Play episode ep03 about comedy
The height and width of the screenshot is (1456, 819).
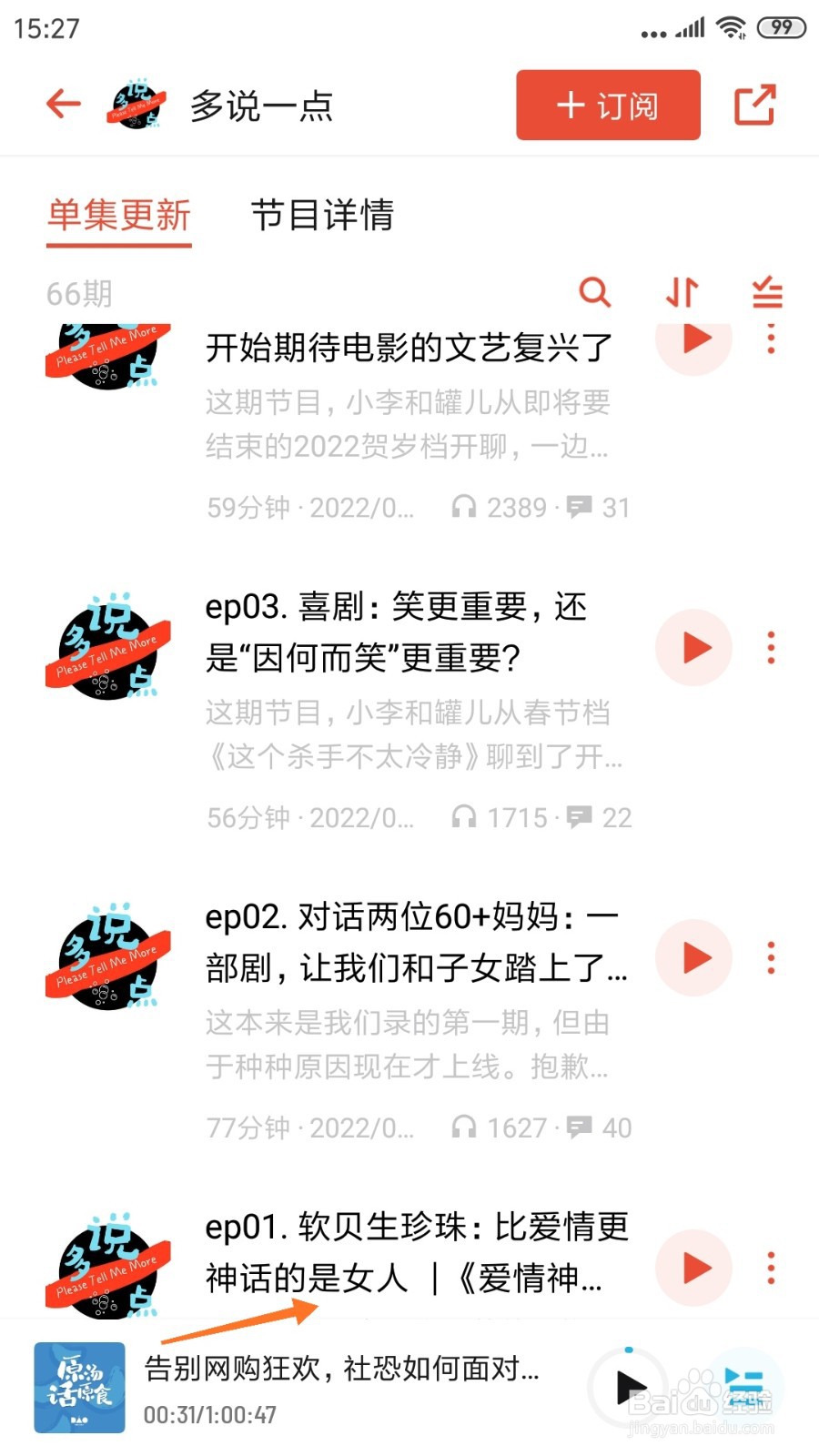click(694, 648)
